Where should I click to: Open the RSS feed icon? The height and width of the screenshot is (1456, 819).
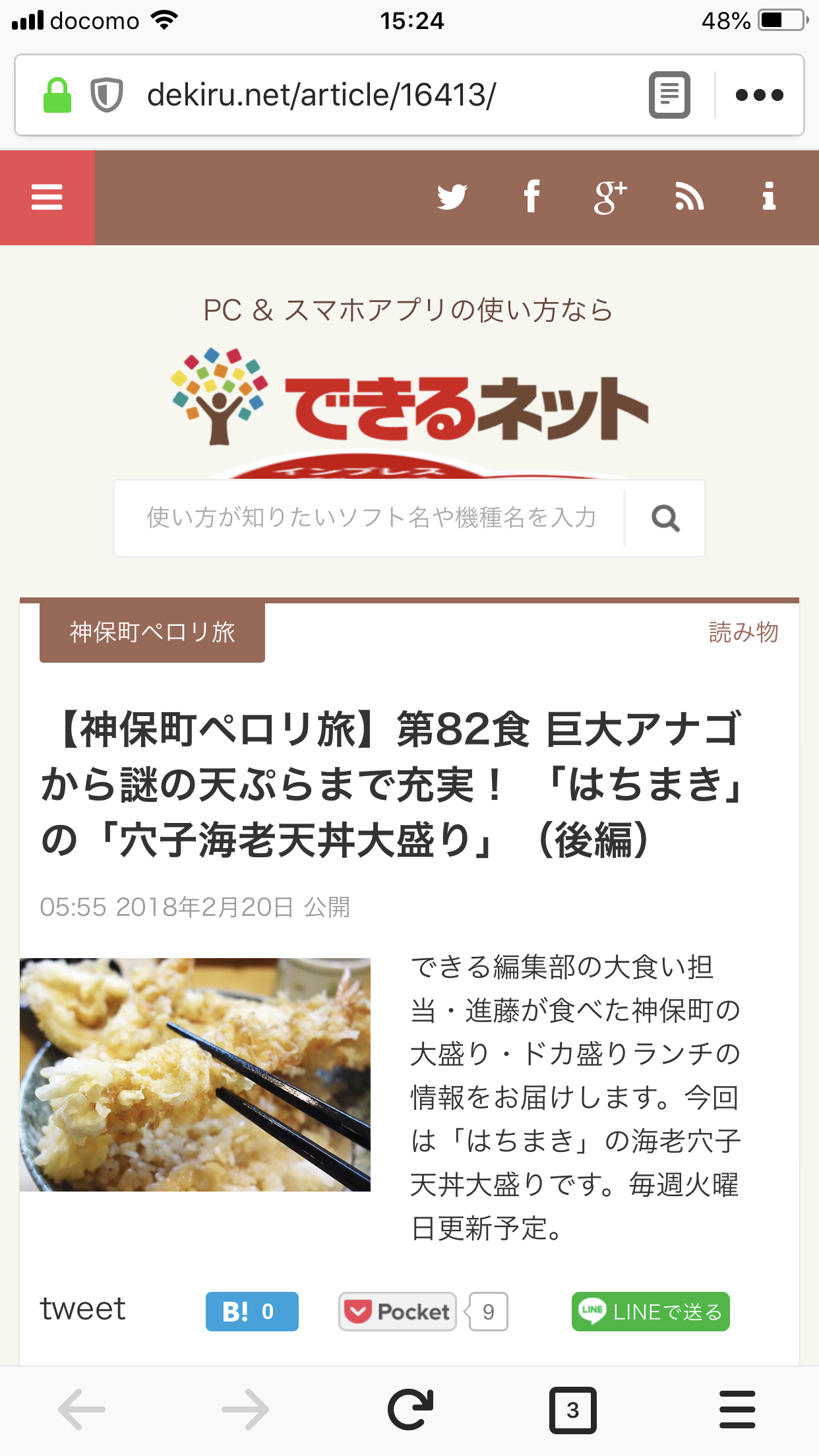click(x=689, y=197)
